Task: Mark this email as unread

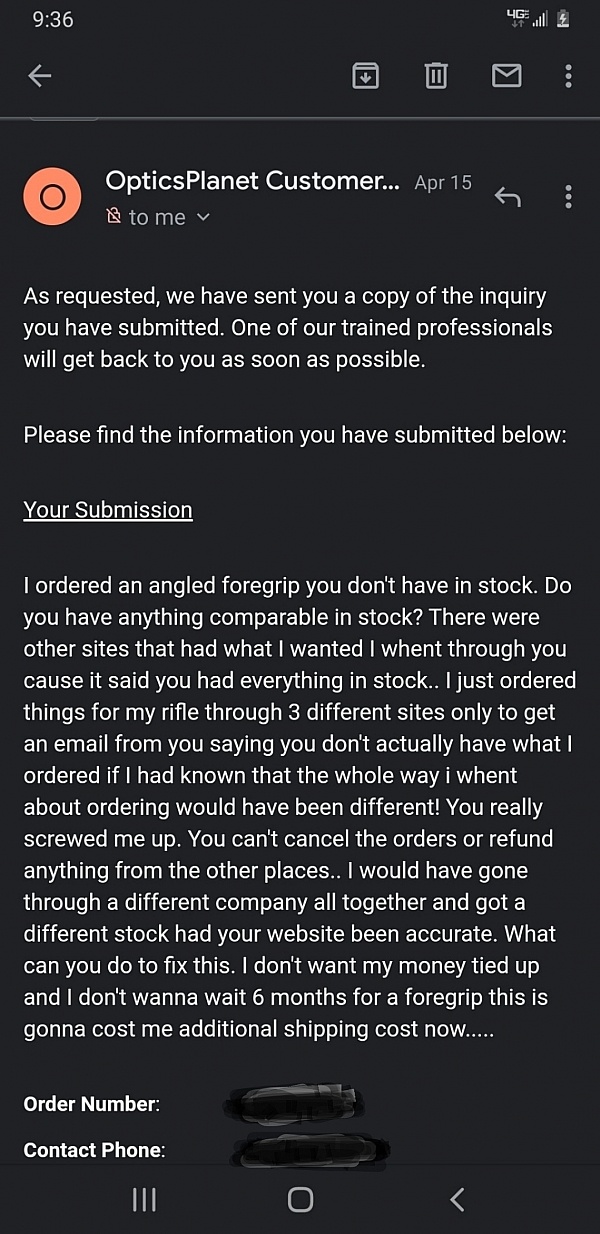Action: [507, 76]
